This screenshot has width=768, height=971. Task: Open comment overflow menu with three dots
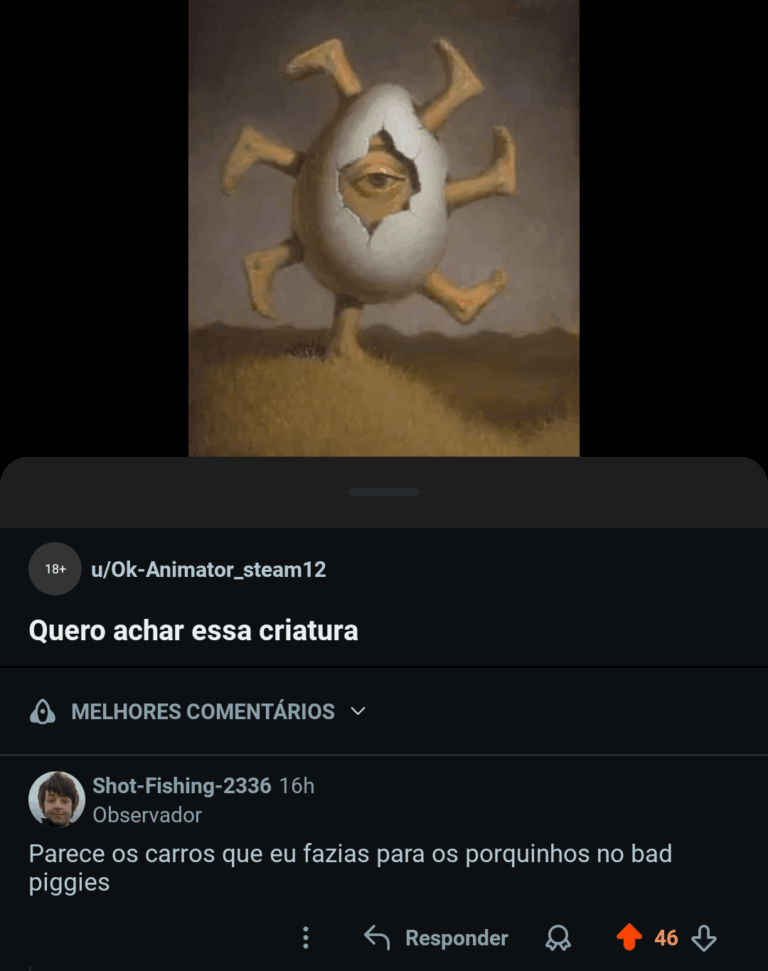(306, 938)
